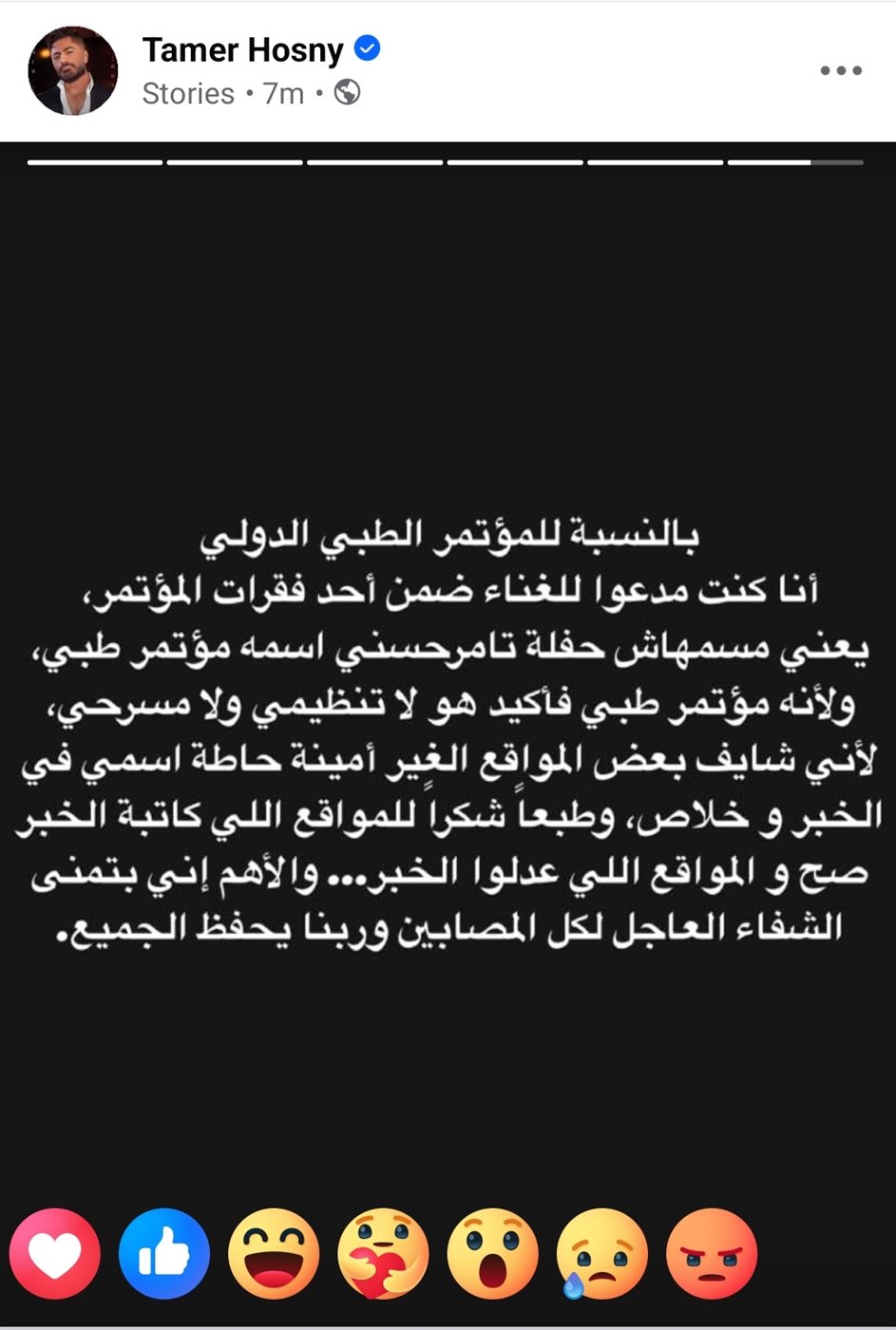React with the Angry red-face emoji

click(x=712, y=1254)
